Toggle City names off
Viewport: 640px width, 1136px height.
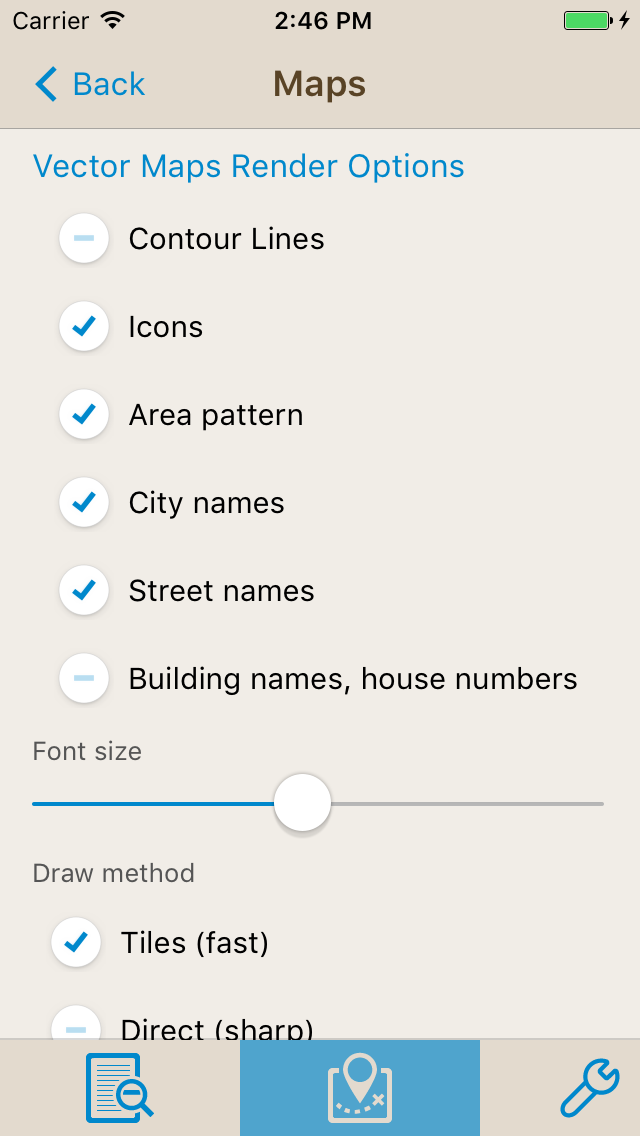(x=84, y=502)
